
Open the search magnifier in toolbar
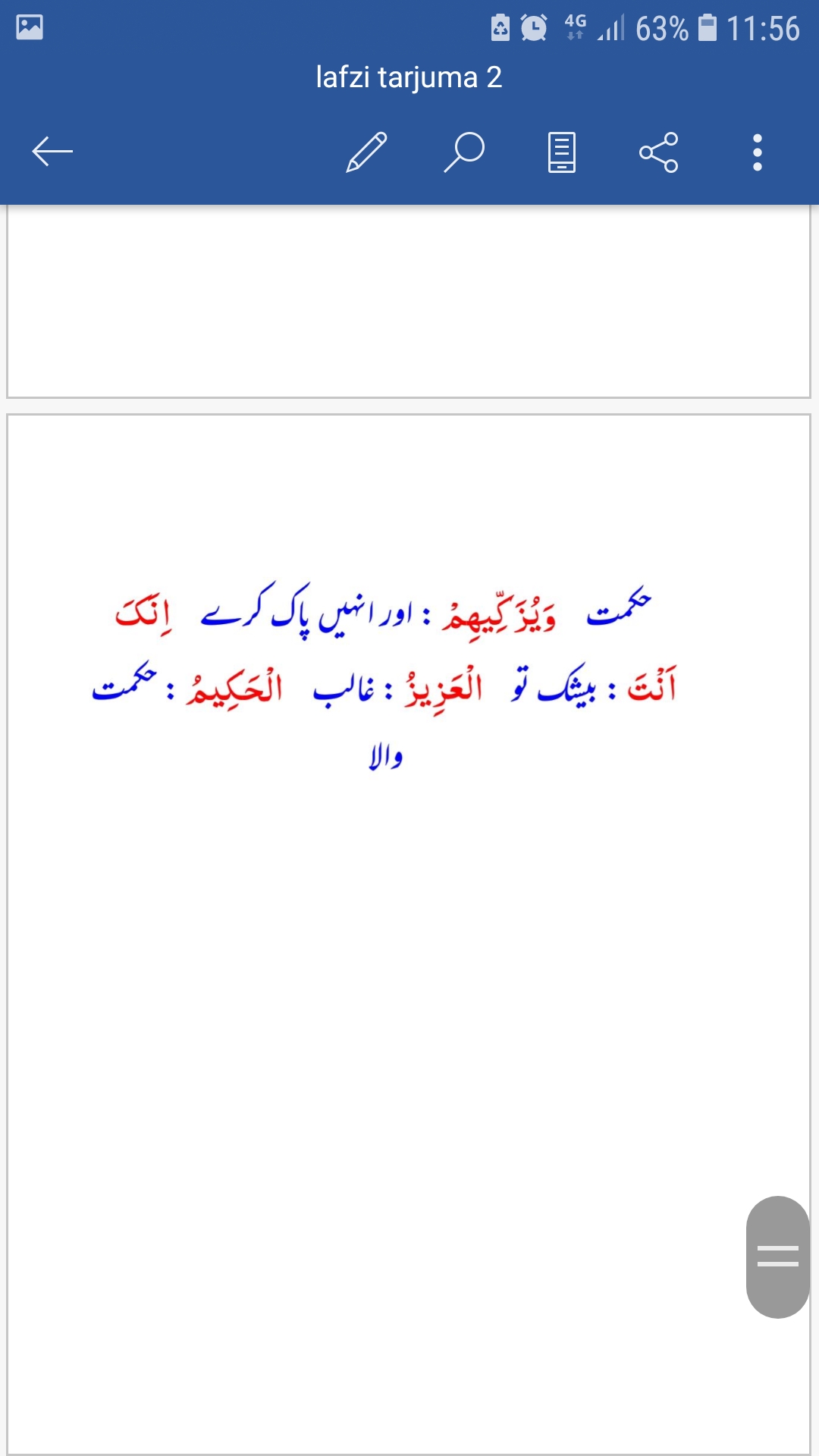[464, 152]
